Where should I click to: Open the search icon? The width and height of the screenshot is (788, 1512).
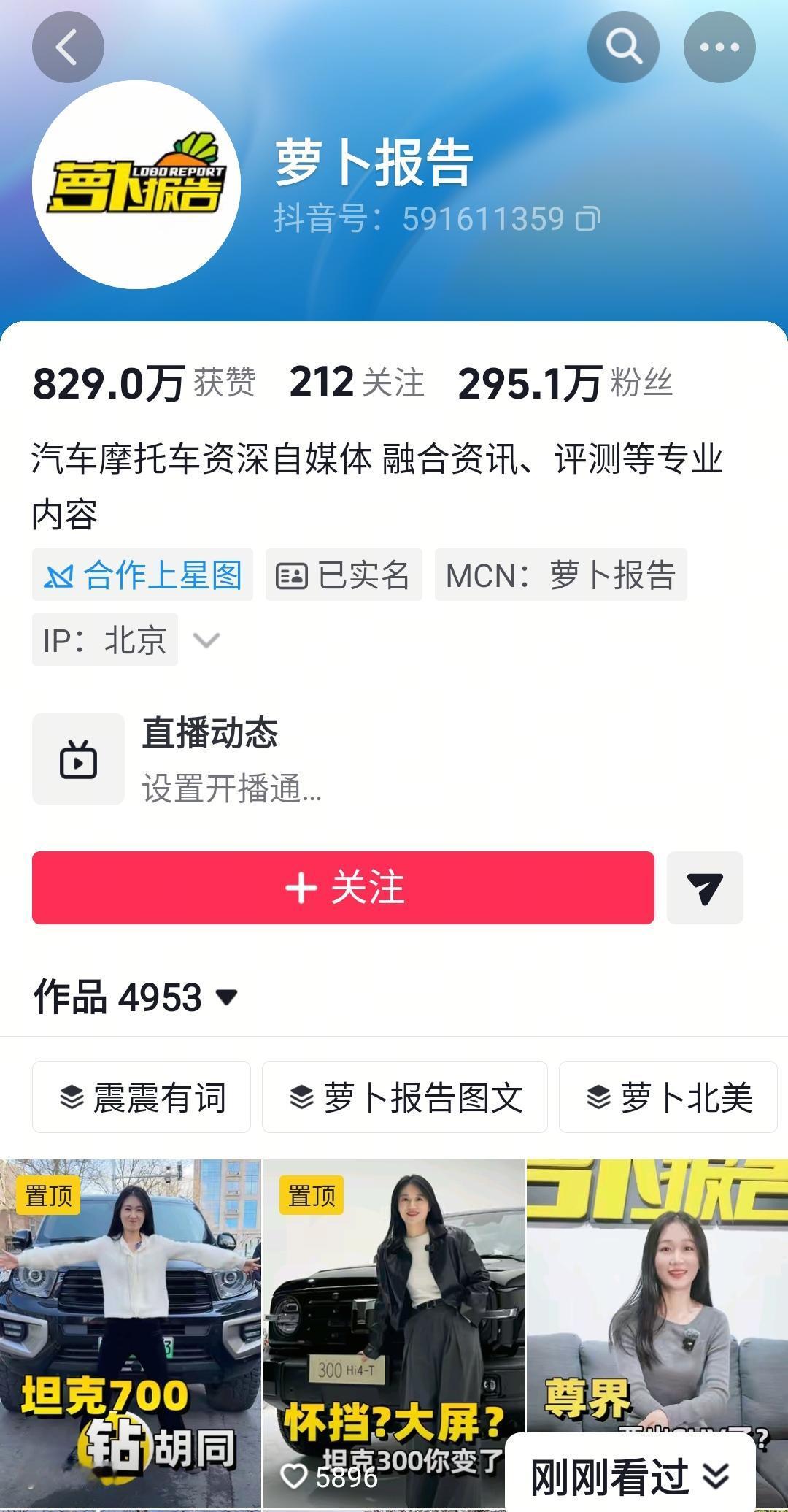point(622,45)
